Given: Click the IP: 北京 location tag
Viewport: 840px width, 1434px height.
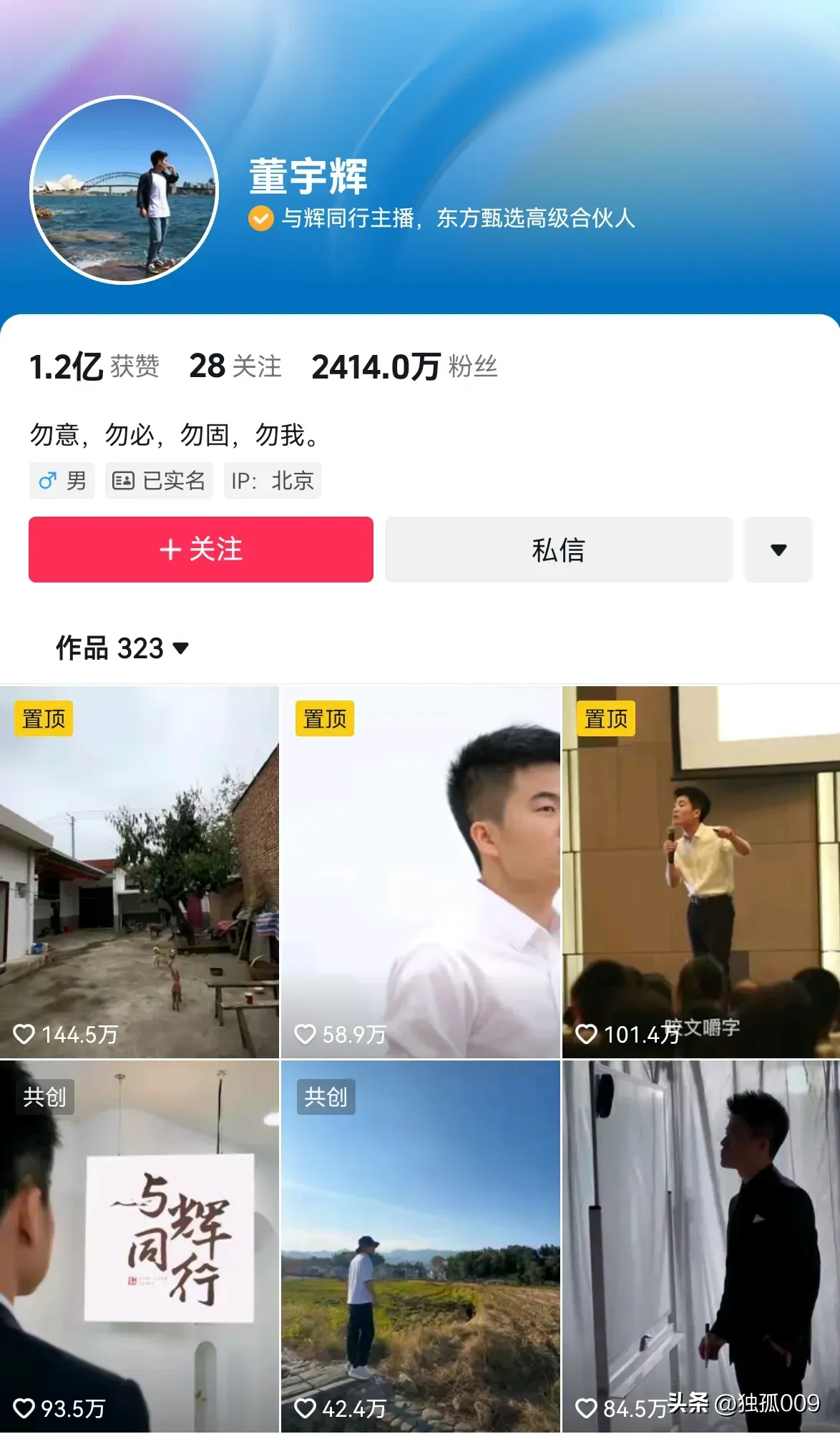Looking at the screenshot, I should [273, 480].
